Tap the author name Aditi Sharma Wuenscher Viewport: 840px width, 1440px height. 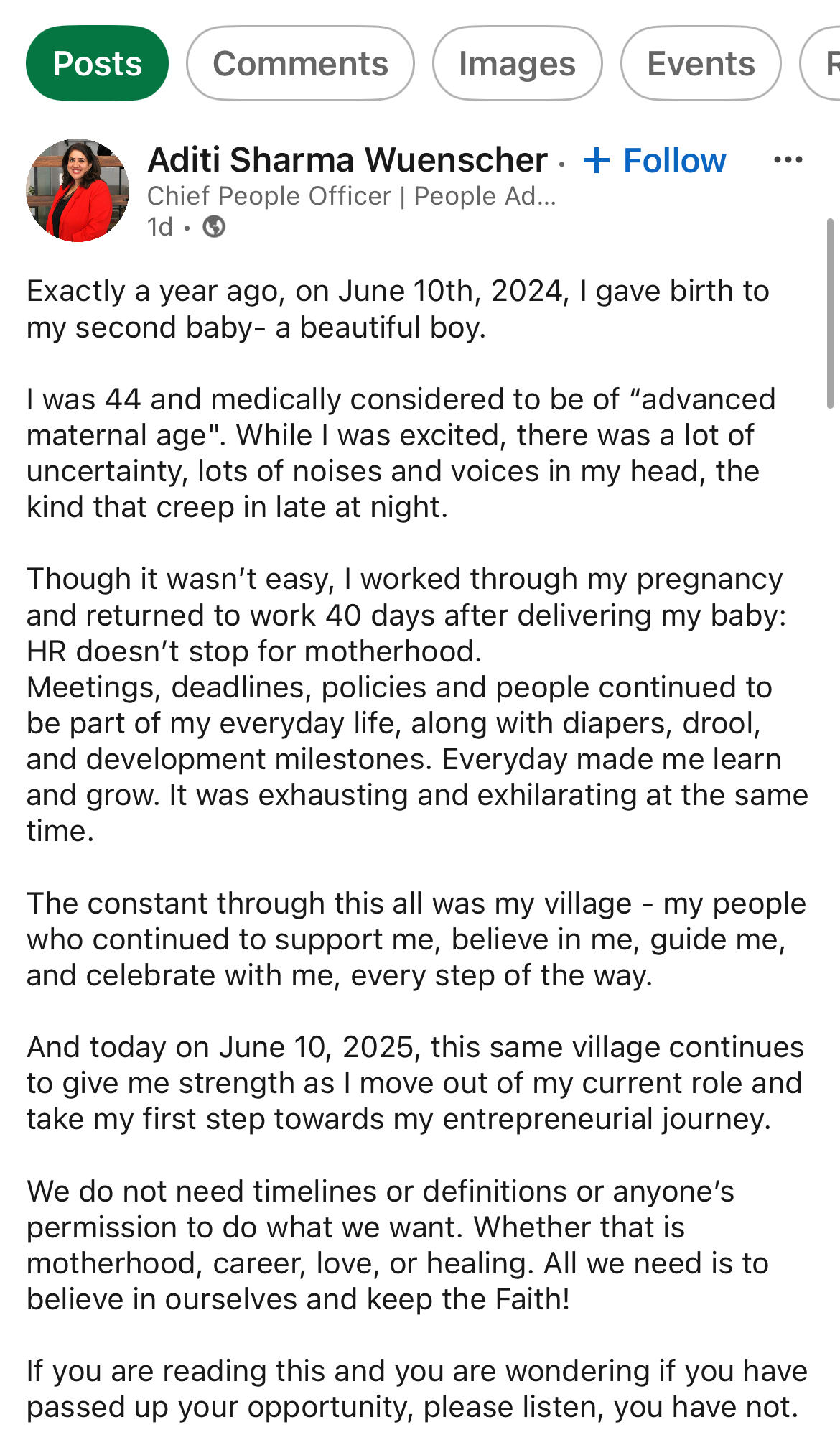pos(347,159)
